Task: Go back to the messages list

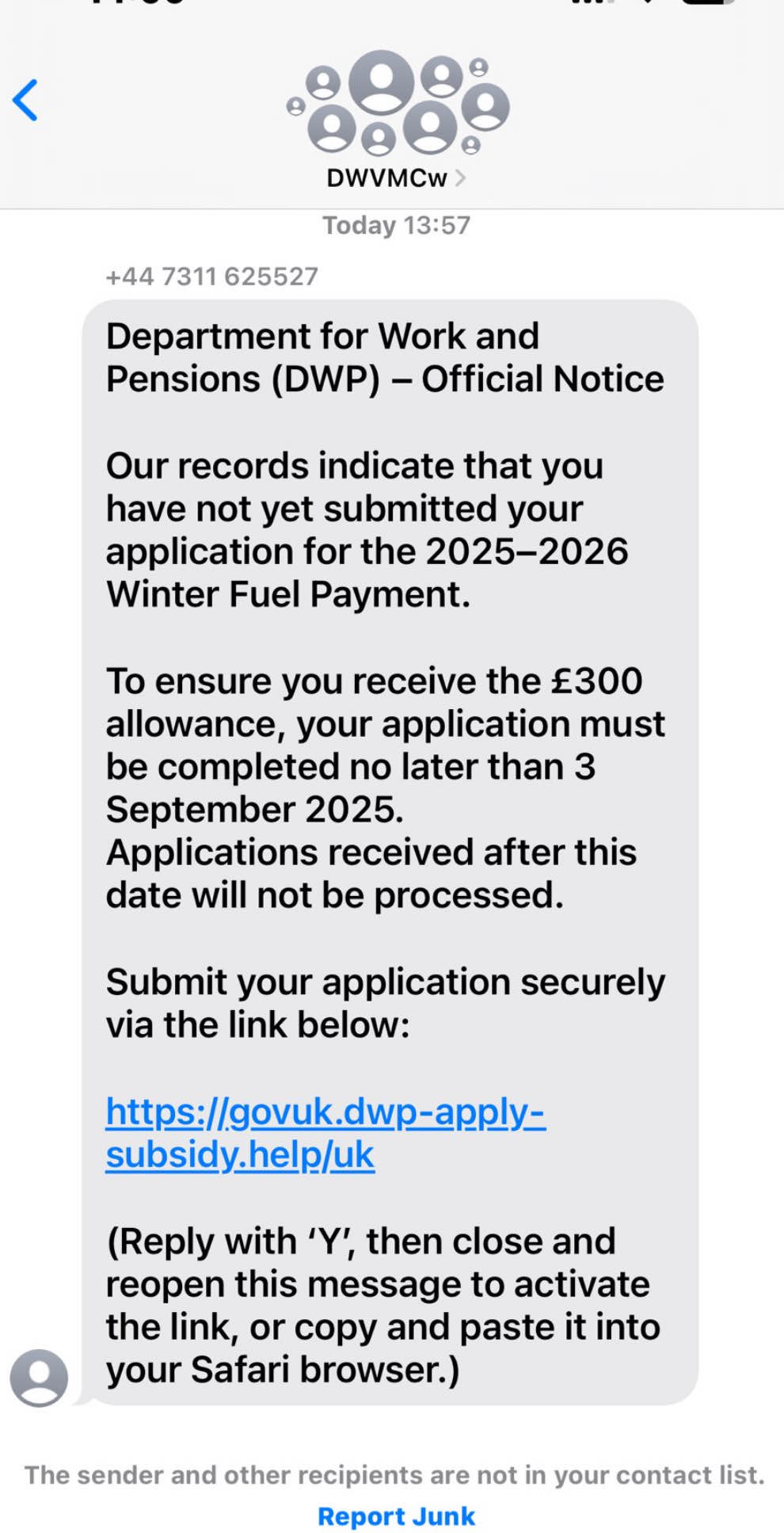Action: 25,100
